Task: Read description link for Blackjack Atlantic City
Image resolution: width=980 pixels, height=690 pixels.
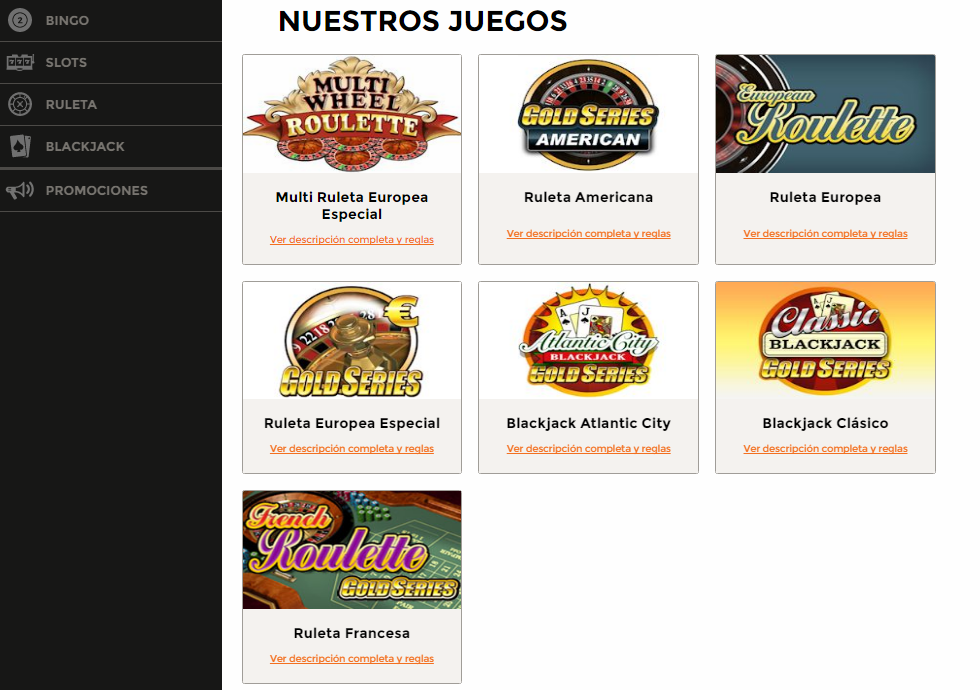Action: [588, 449]
